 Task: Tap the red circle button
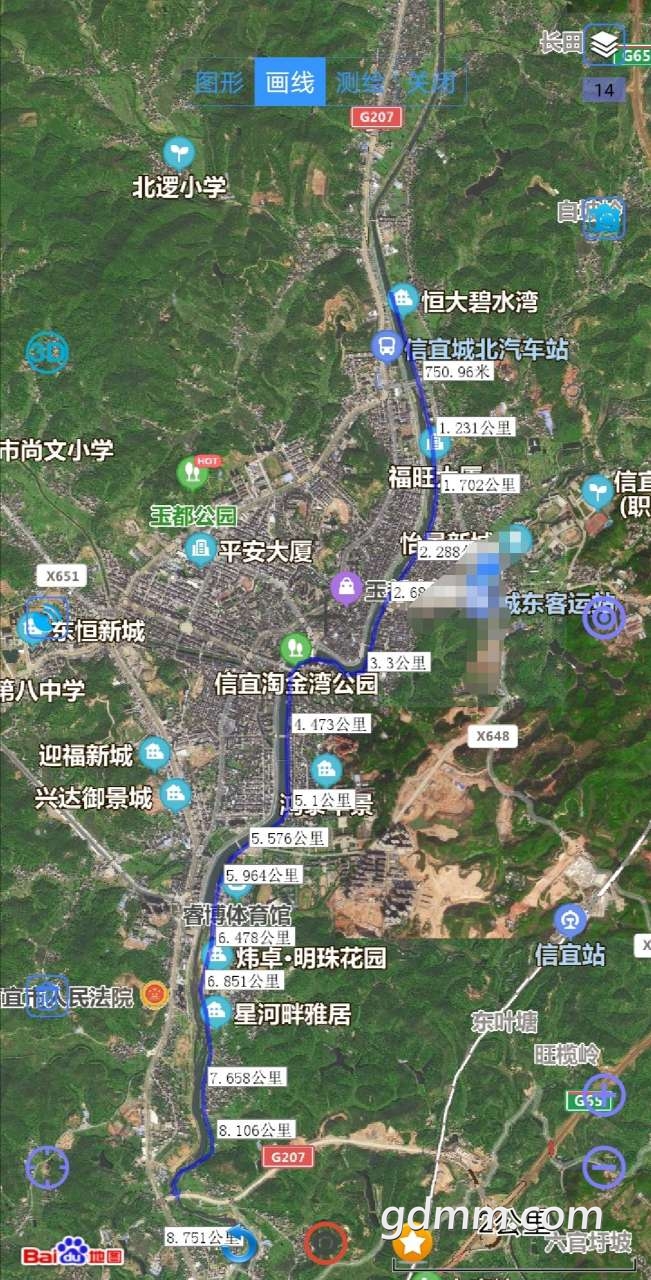tap(325, 1244)
